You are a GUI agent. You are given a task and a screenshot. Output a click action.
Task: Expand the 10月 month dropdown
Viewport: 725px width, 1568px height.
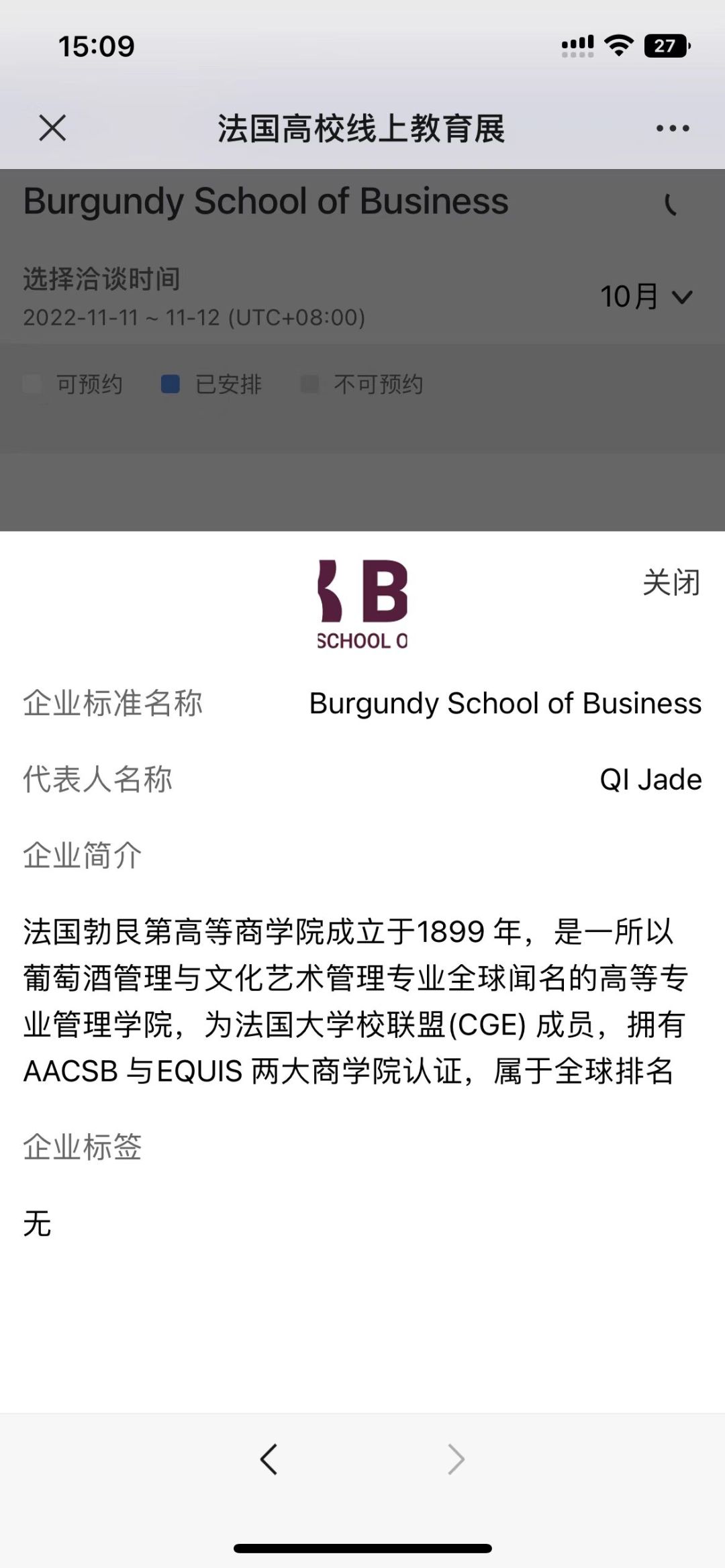coord(646,297)
